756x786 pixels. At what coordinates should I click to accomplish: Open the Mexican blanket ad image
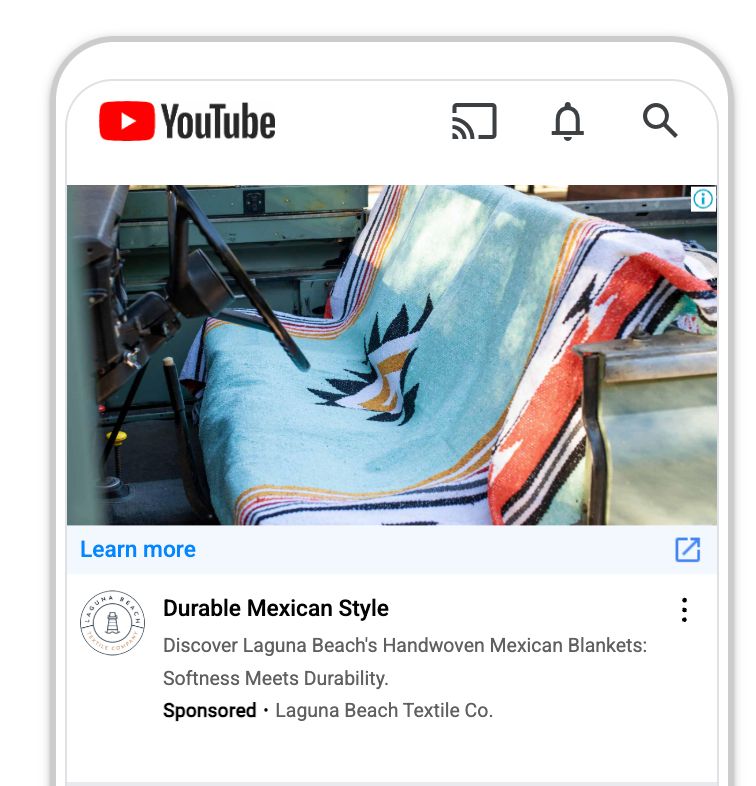pos(391,355)
